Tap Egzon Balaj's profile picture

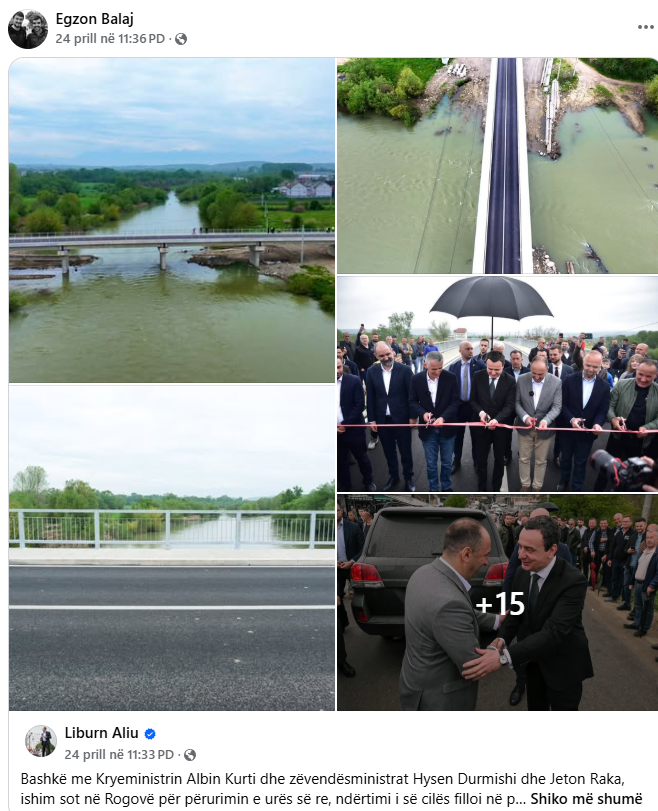(x=28, y=29)
